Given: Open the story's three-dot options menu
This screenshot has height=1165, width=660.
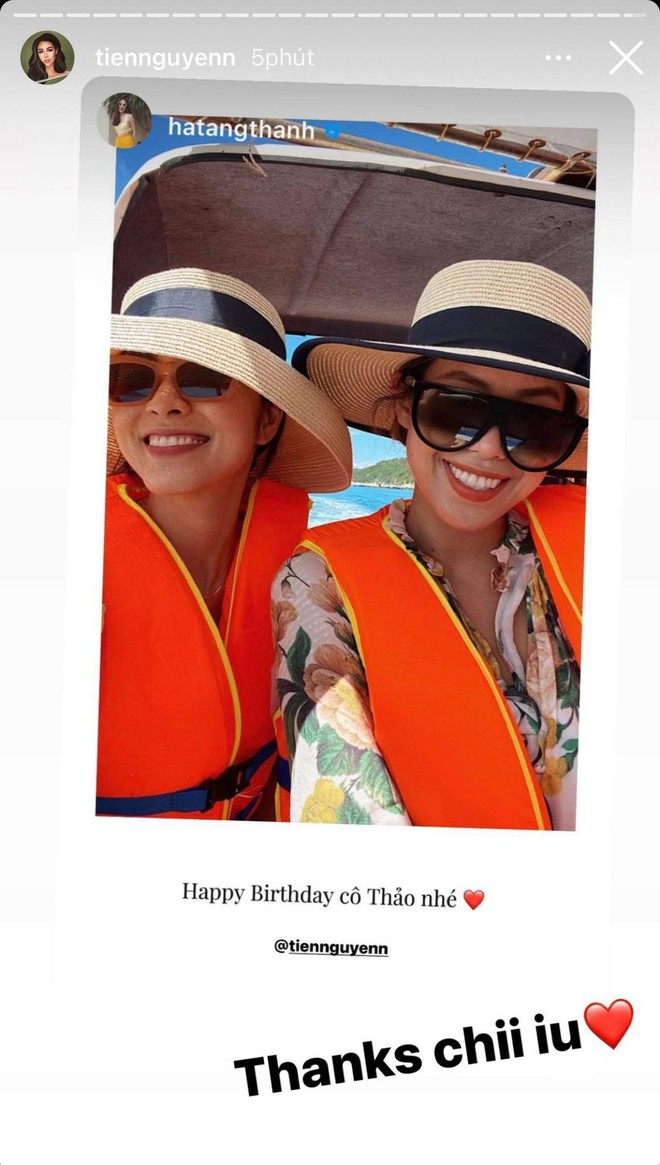Looking at the screenshot, I should point(558,58).
